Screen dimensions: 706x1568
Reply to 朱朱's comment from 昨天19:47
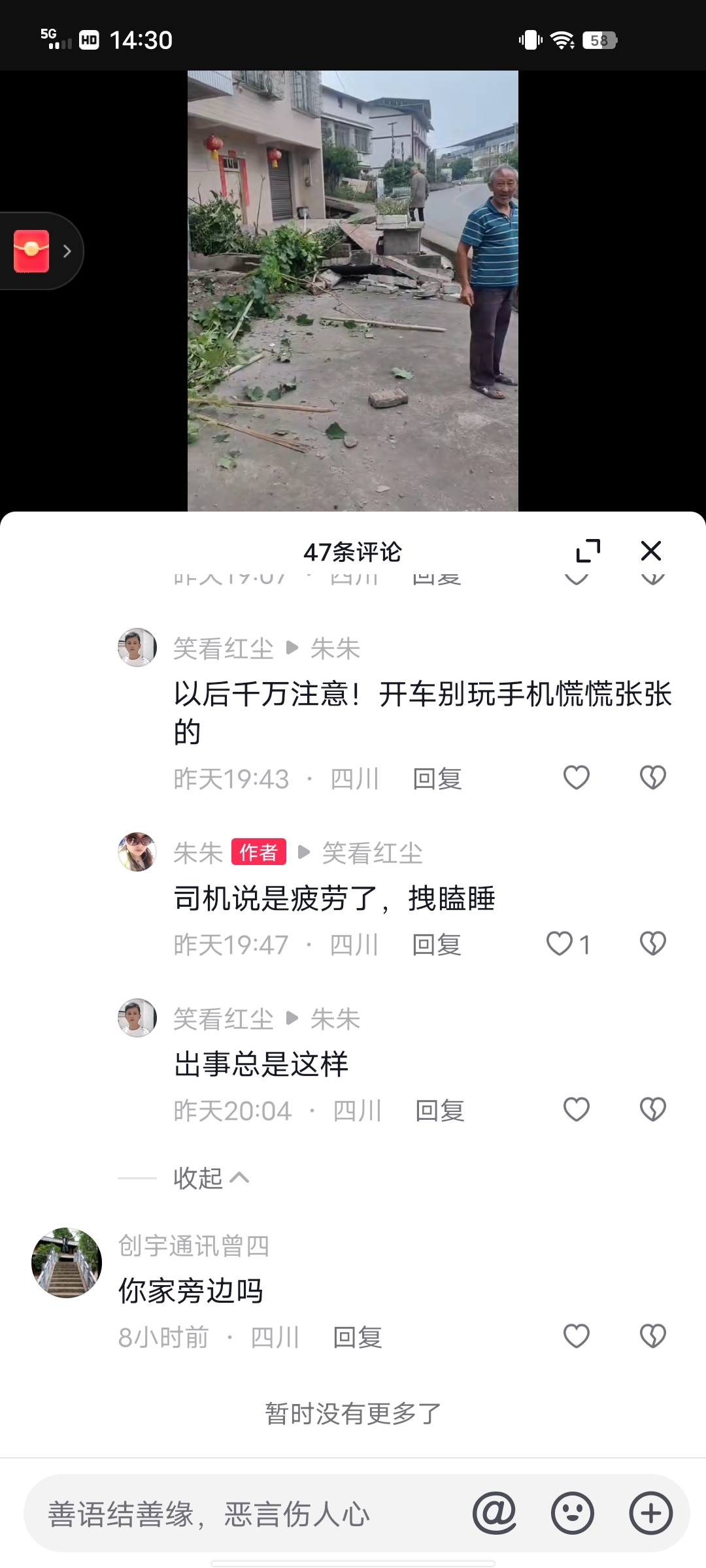437,945
